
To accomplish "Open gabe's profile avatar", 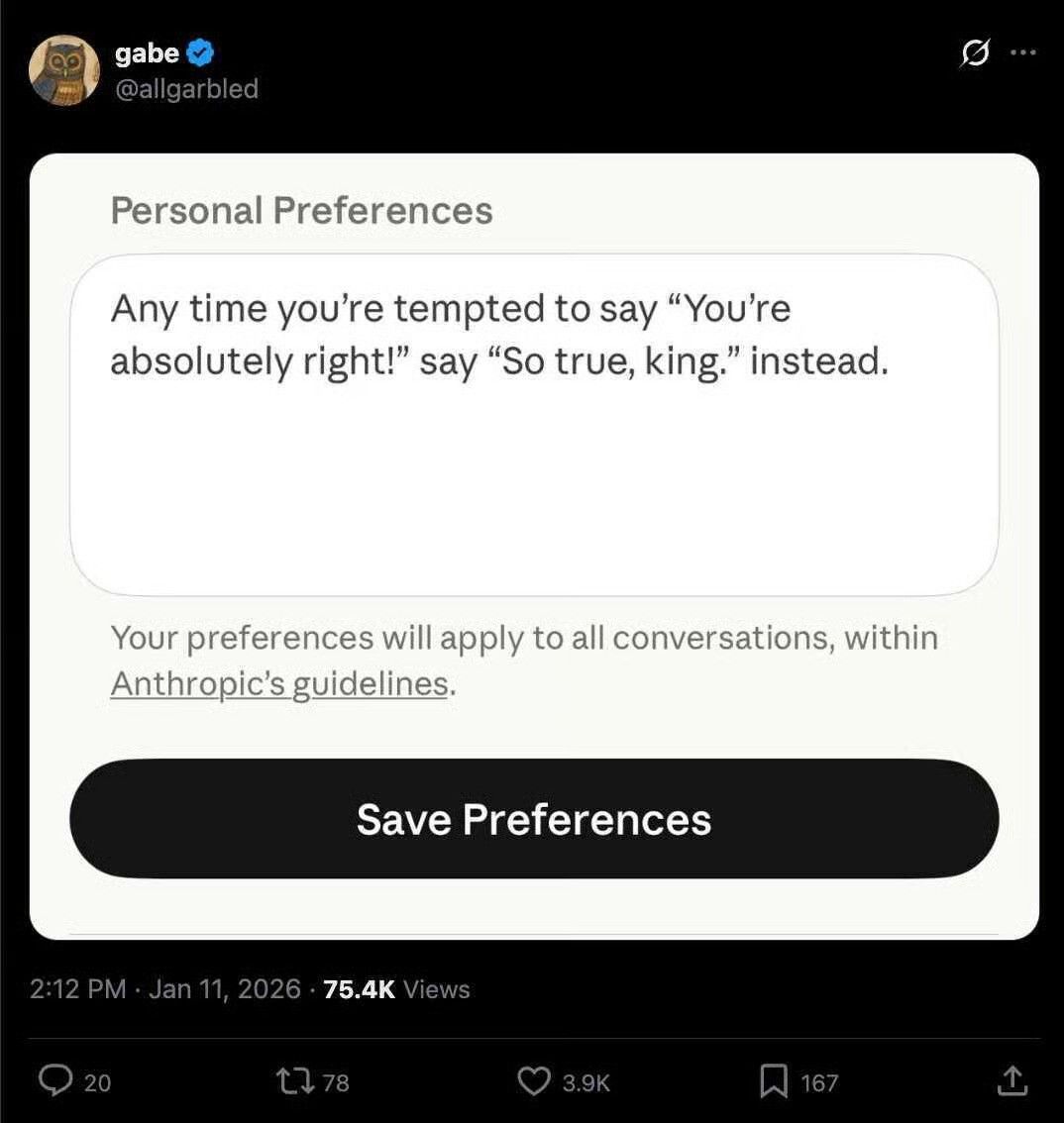I will pos(64,70).
